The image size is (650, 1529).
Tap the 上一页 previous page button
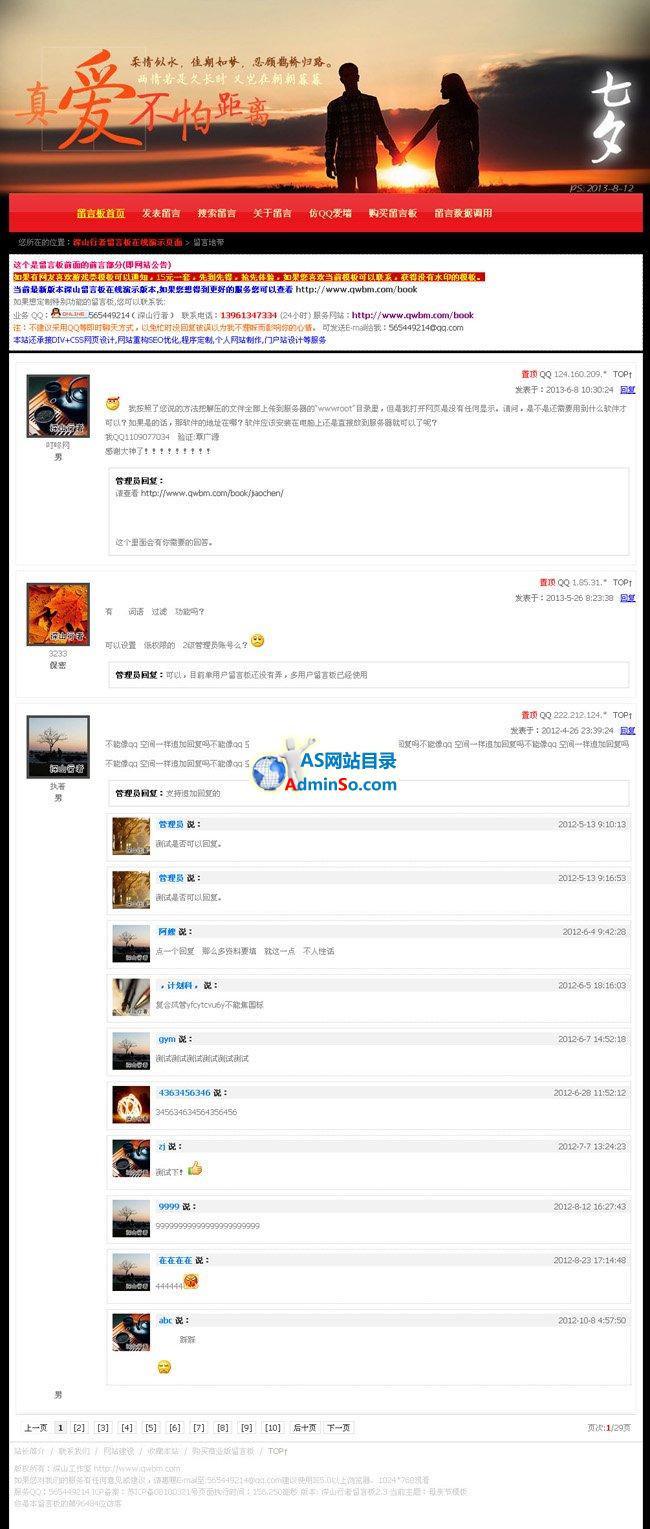coord(36,1428)
